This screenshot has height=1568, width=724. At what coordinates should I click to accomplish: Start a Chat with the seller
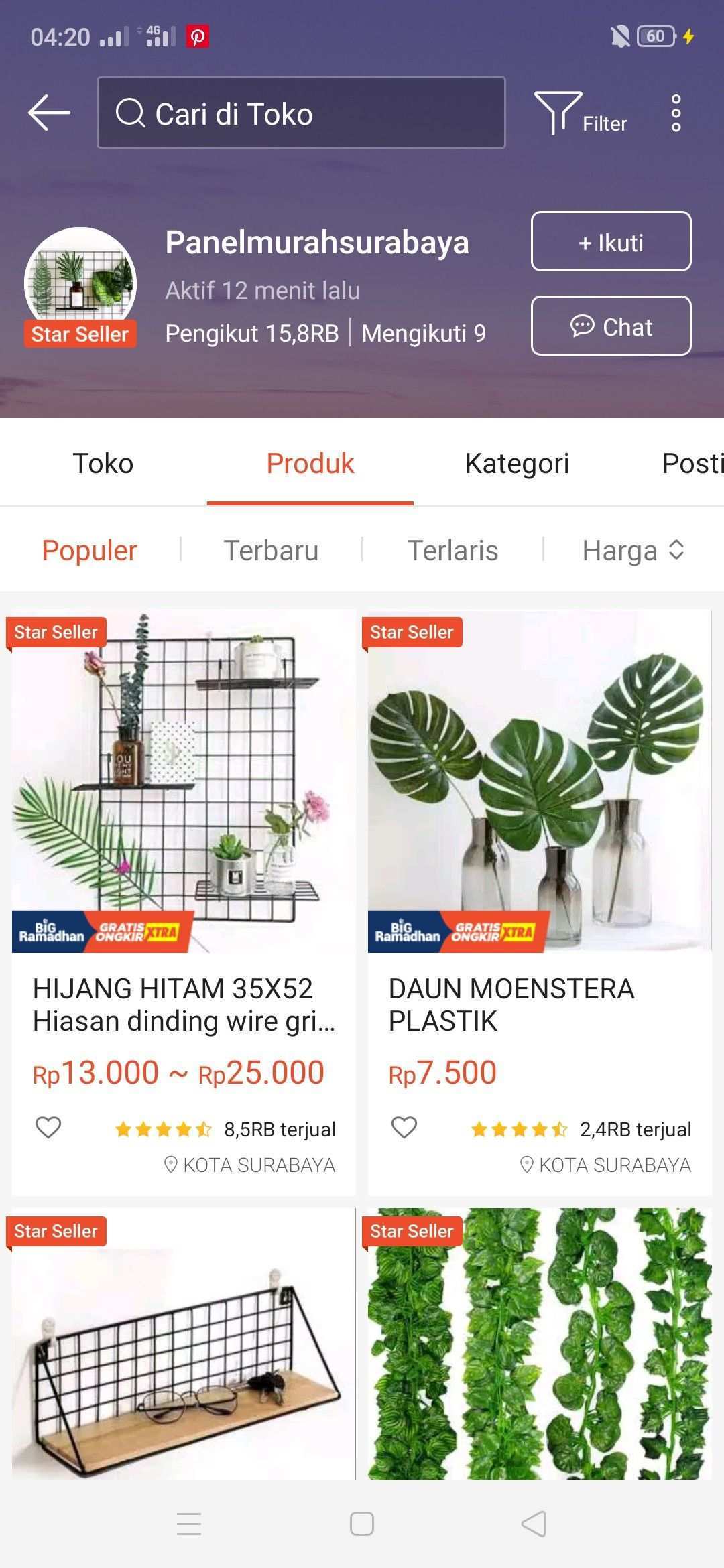[x=611, y=326]
